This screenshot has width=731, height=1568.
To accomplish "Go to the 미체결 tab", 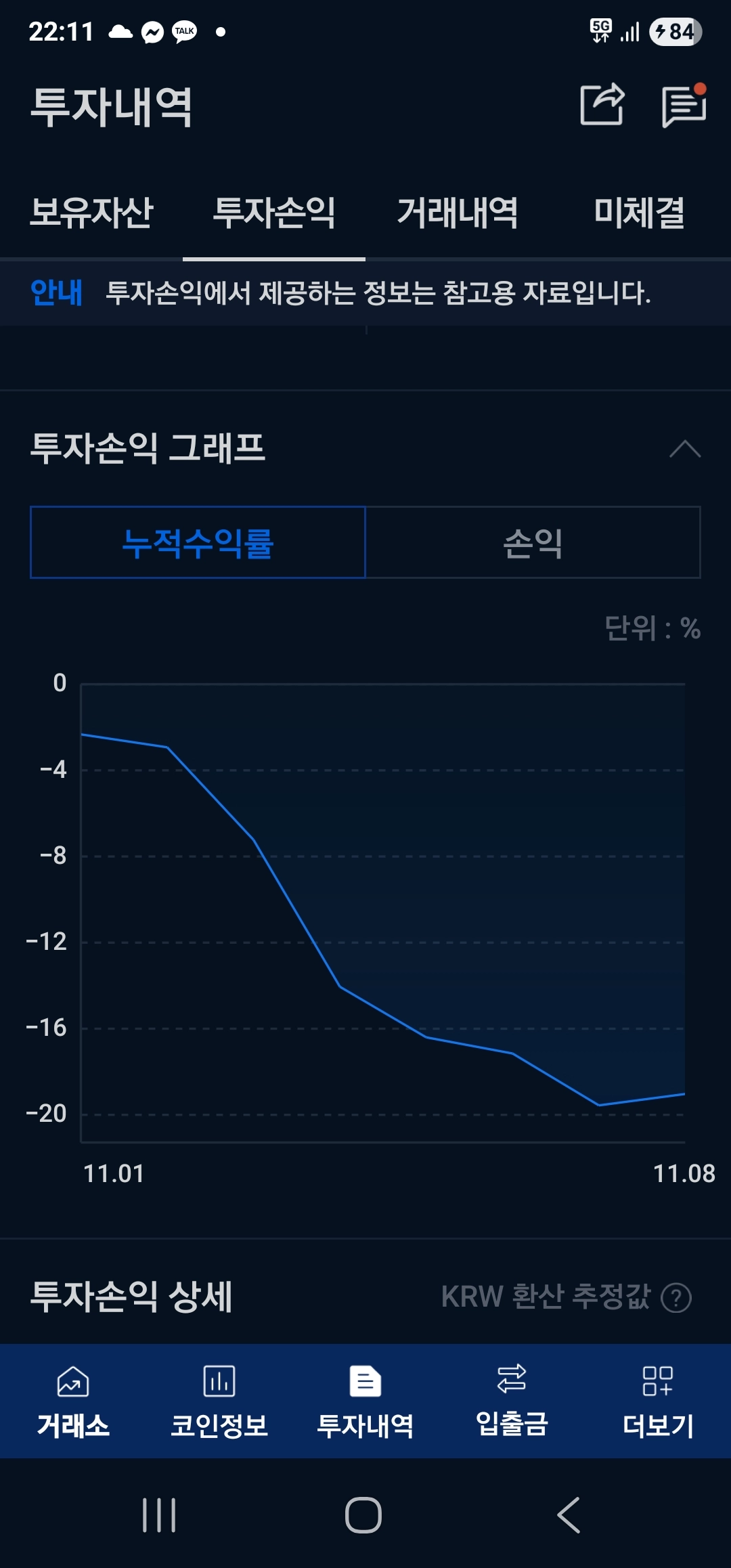I will [639, 213].
